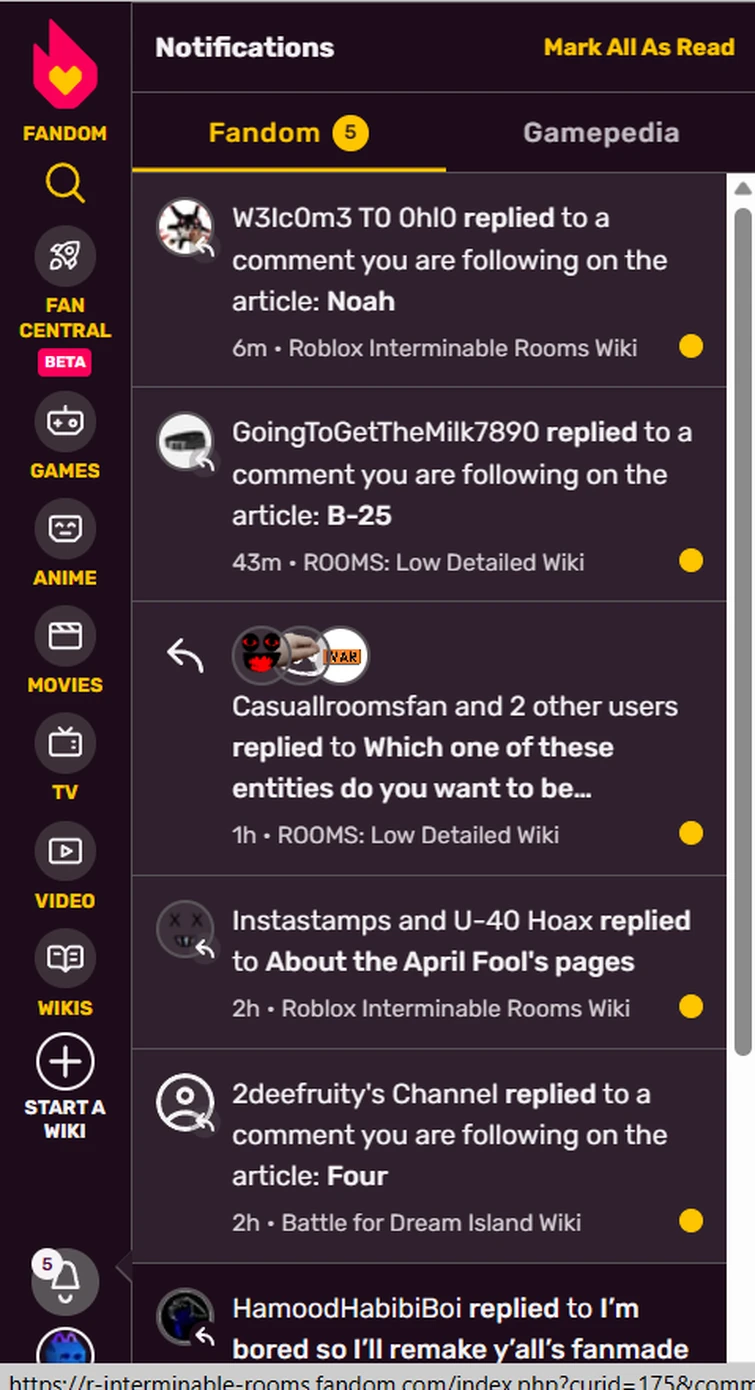755x1390 pixels.
Task: Open the Games section
Action: tap(65, 423)
